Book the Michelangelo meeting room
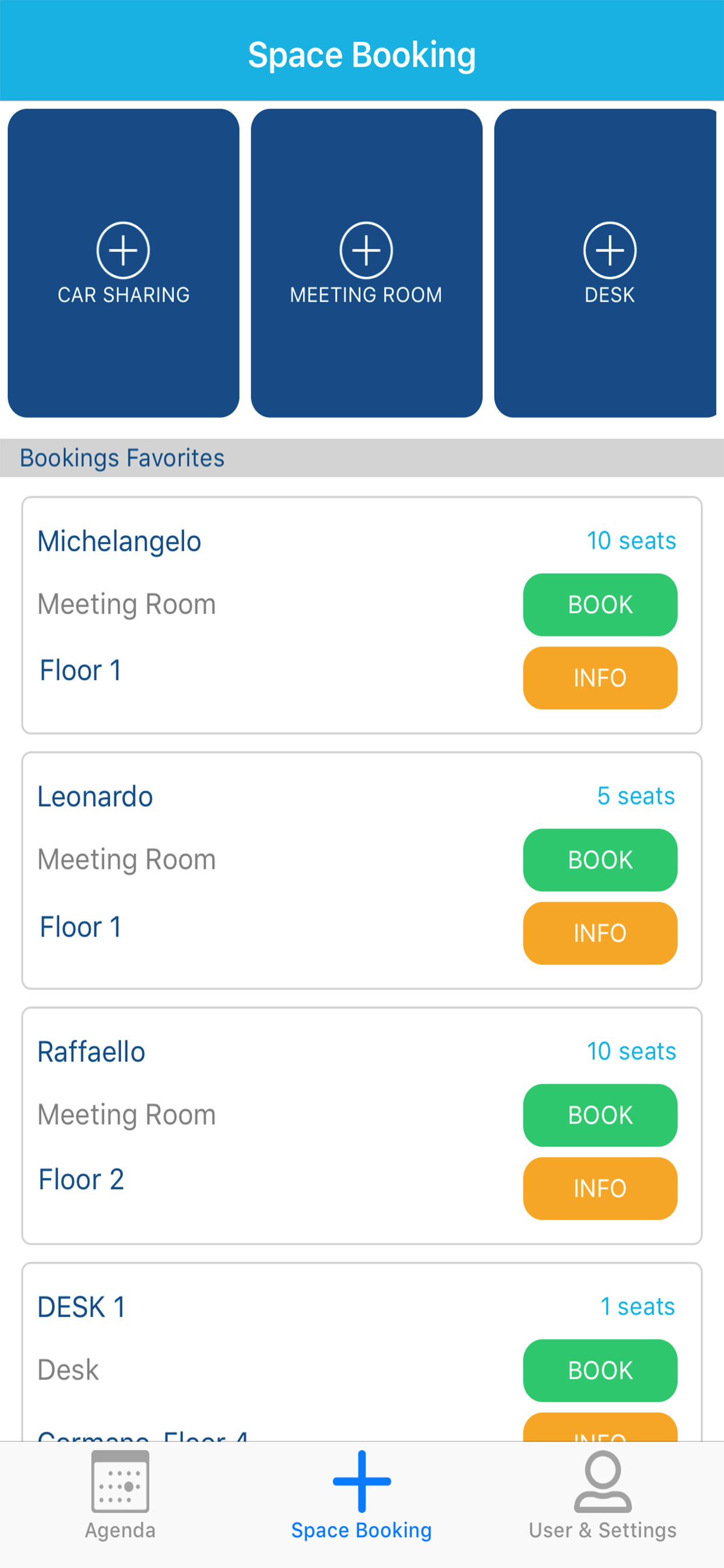The image size is (724, 1568). 600,604
